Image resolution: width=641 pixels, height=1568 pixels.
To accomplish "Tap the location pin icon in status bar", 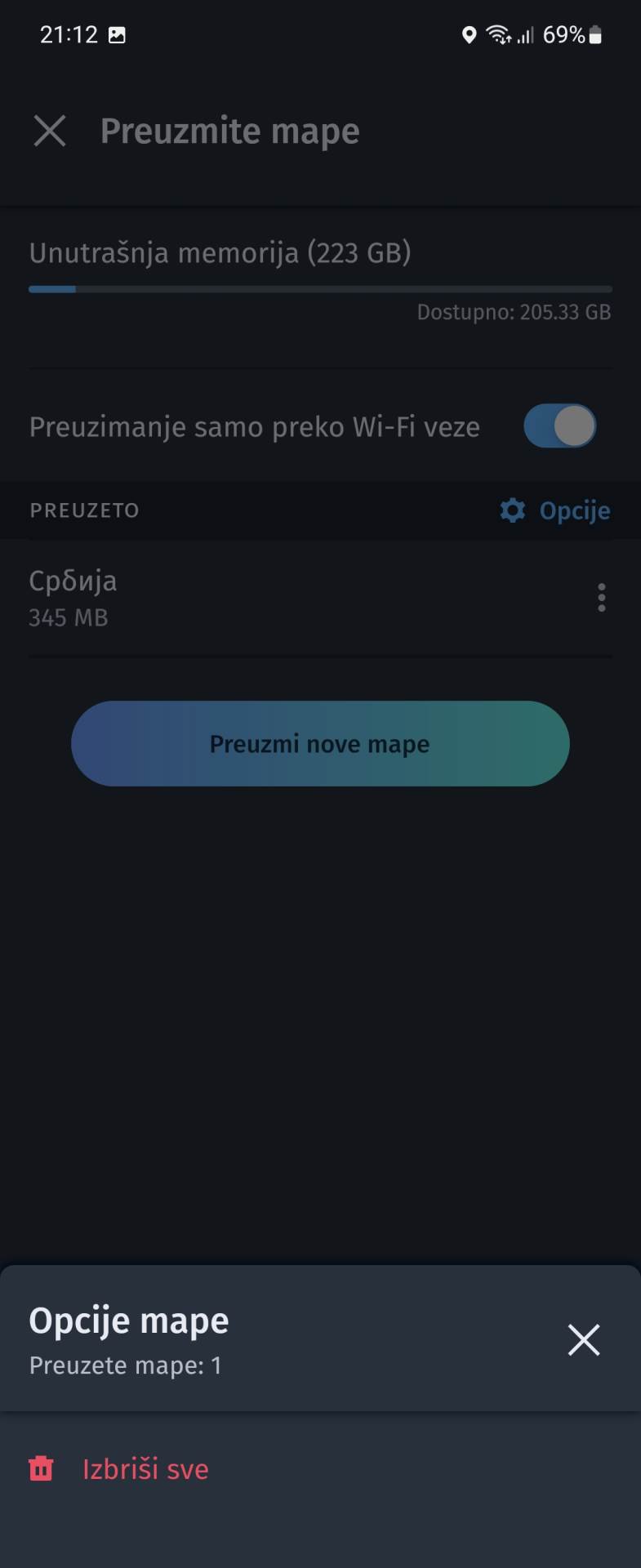I will pyautogui.click(x=470, y=34).
